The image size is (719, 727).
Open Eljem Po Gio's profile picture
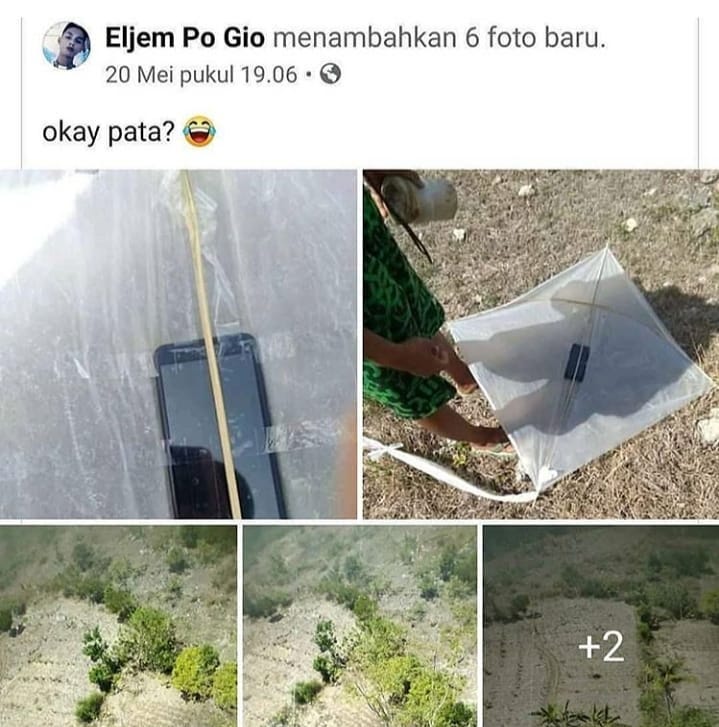point(66,45)
